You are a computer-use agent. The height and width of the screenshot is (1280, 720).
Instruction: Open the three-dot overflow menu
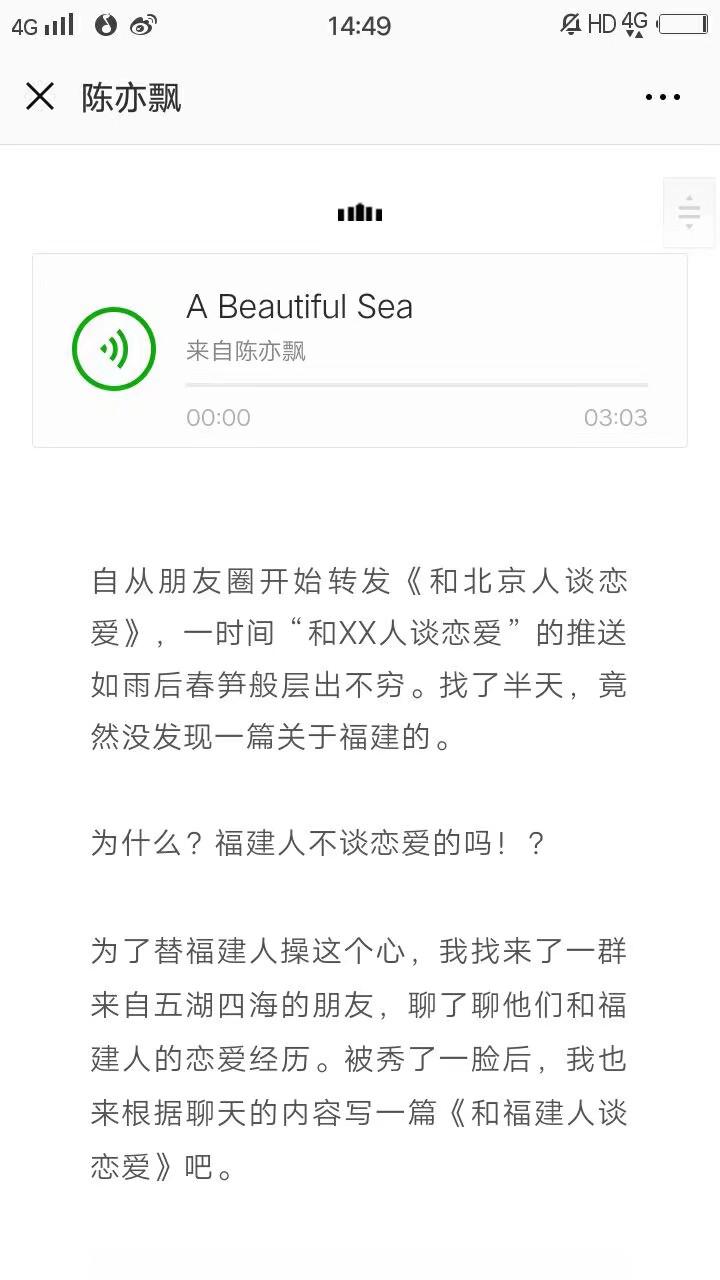663,97
